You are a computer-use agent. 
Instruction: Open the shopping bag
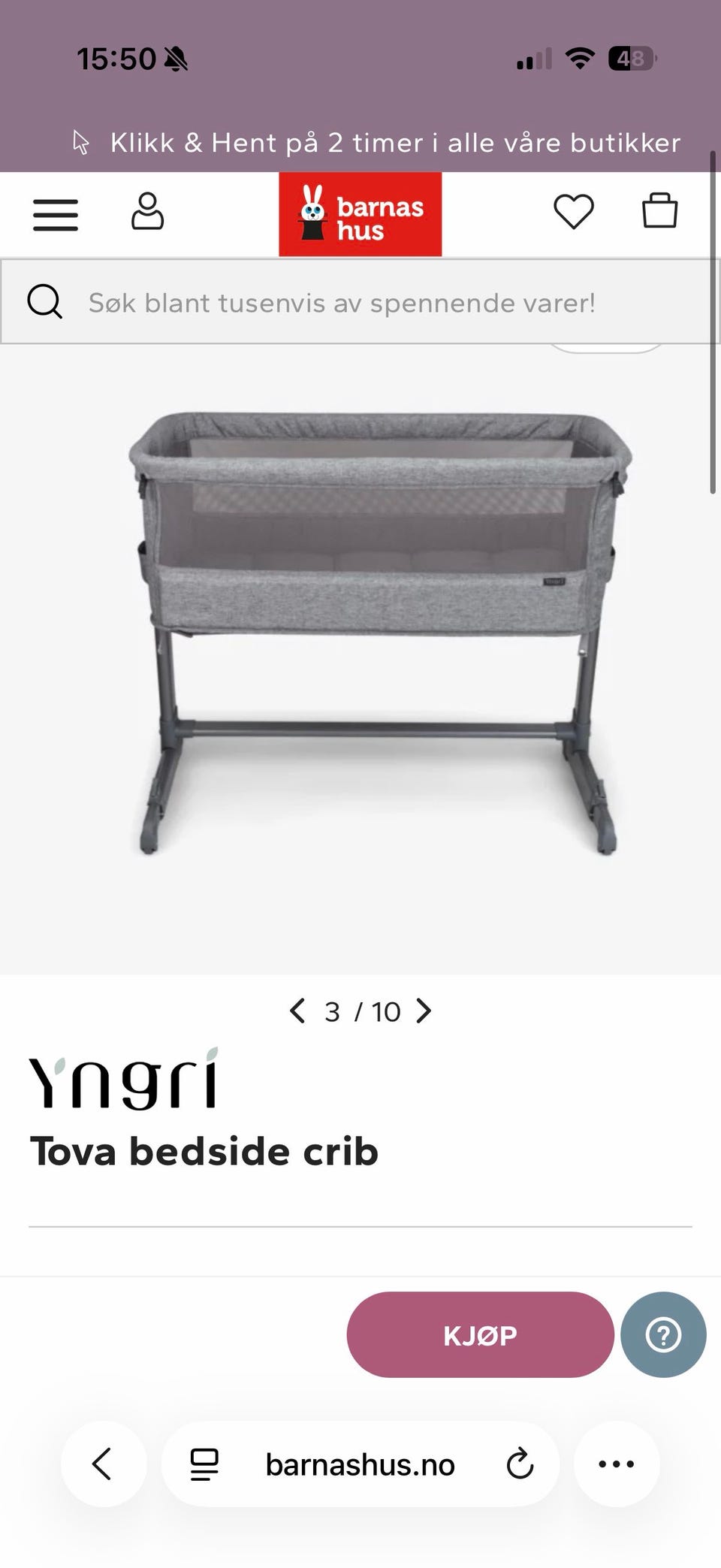(660, 210)
